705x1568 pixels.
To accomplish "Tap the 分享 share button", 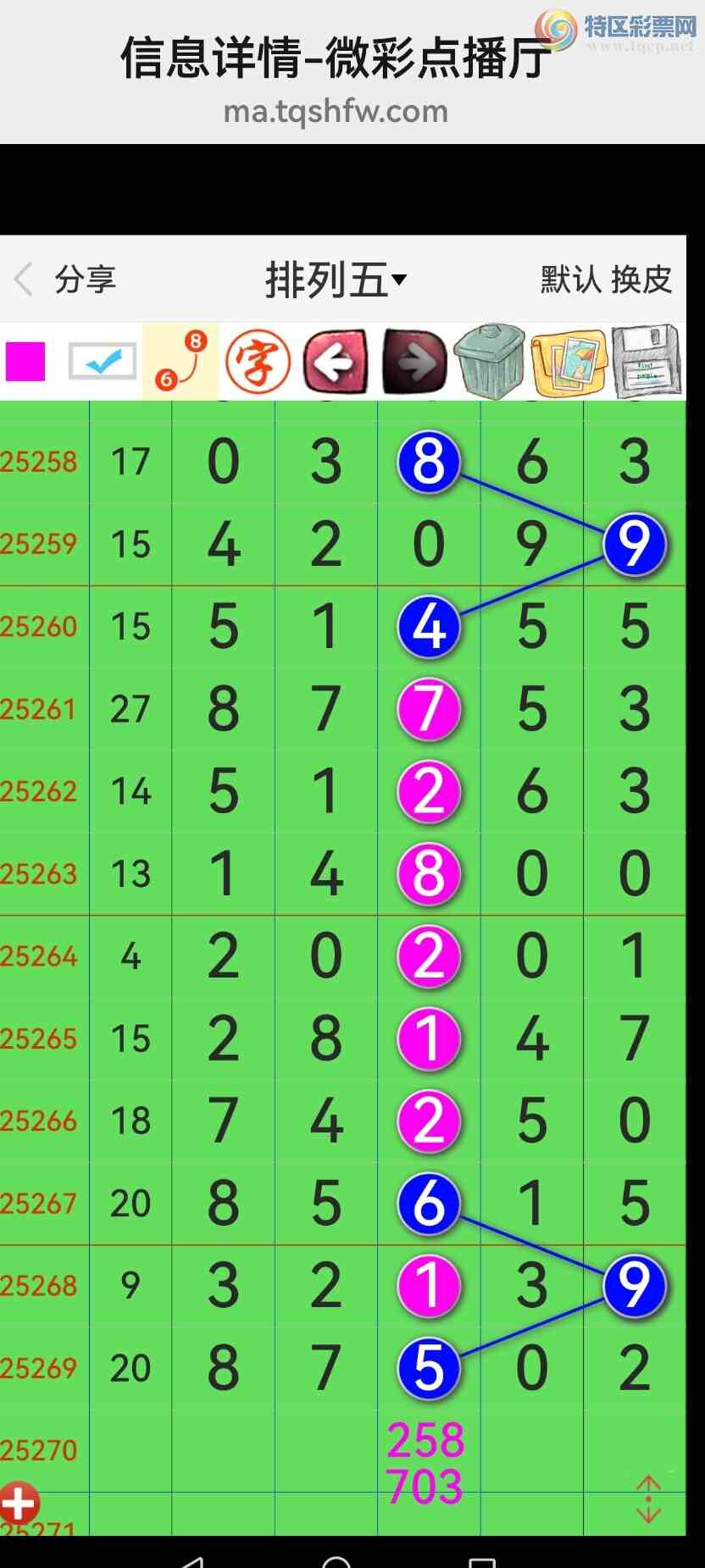I will (x=85, y=280).
